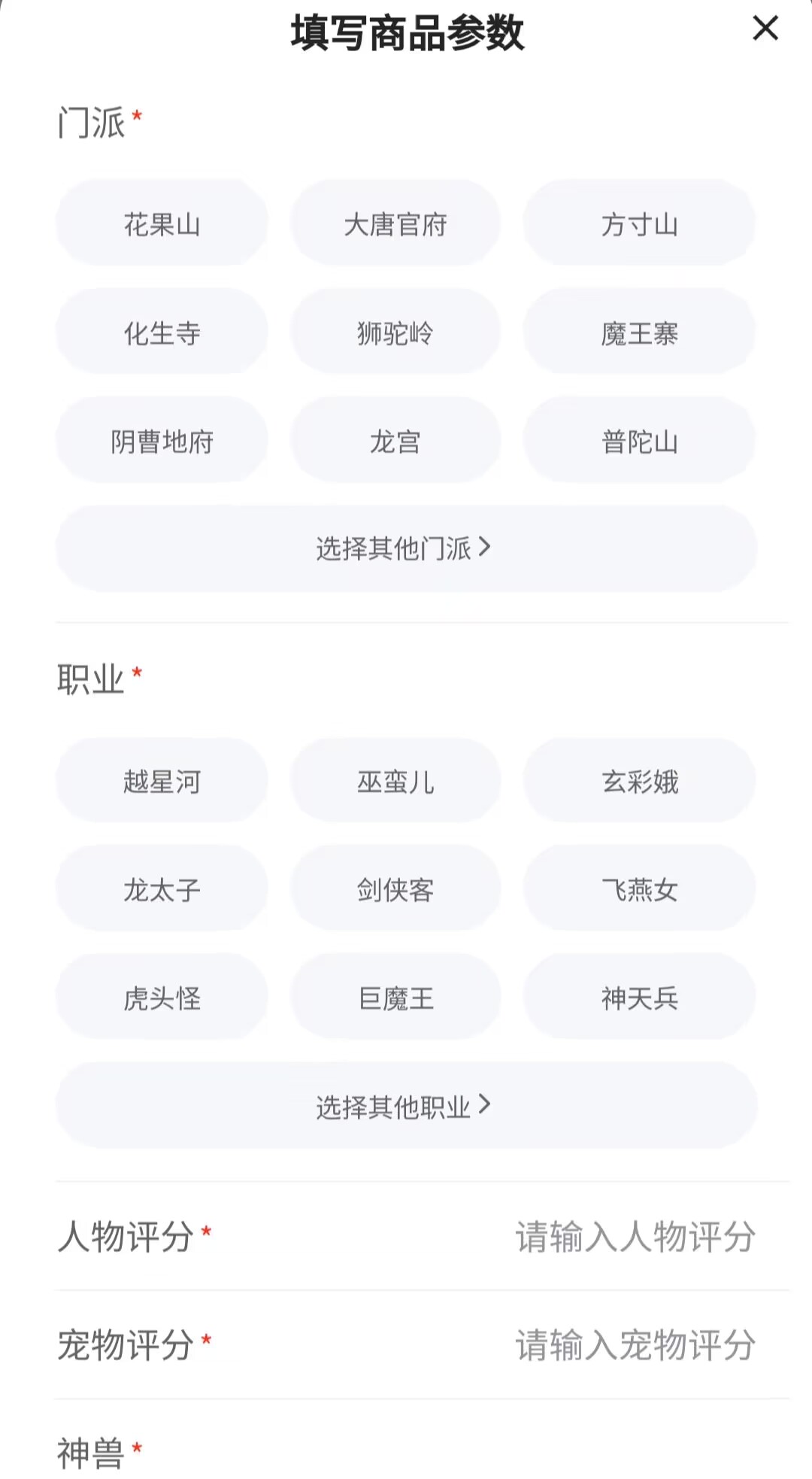The image size is (812, 1479).
Task: Select the 龙太子 chip
Action: pyautogui.click(x=162, y=889)
